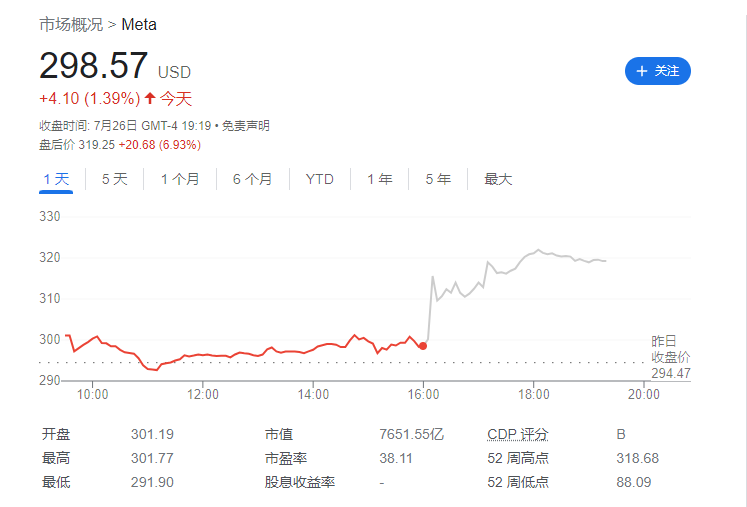This screenshot has height=507, width=747.
Task: Select the YTD range
Action: click(319, 179)
